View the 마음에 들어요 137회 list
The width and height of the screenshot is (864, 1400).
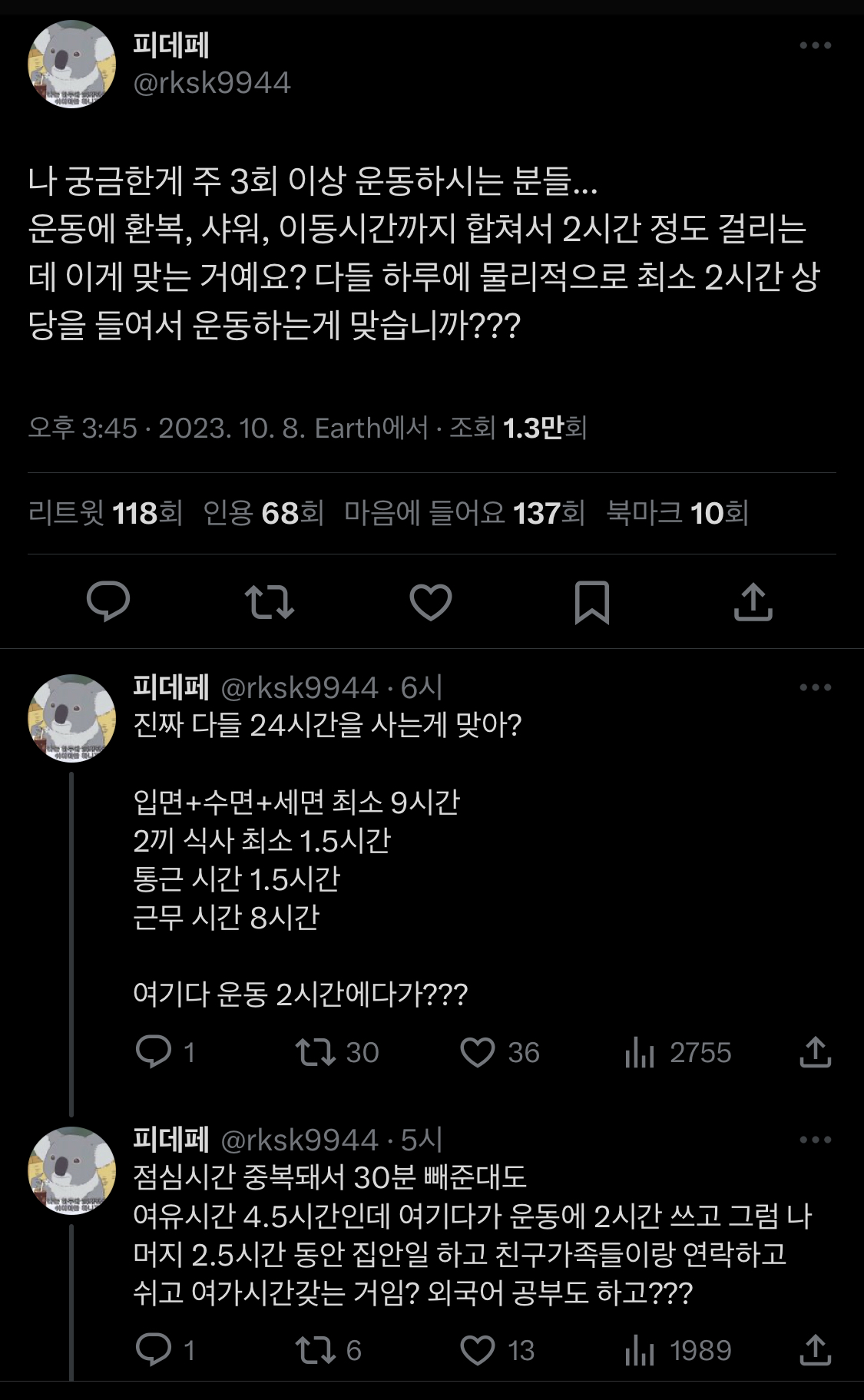coord(465,513)
